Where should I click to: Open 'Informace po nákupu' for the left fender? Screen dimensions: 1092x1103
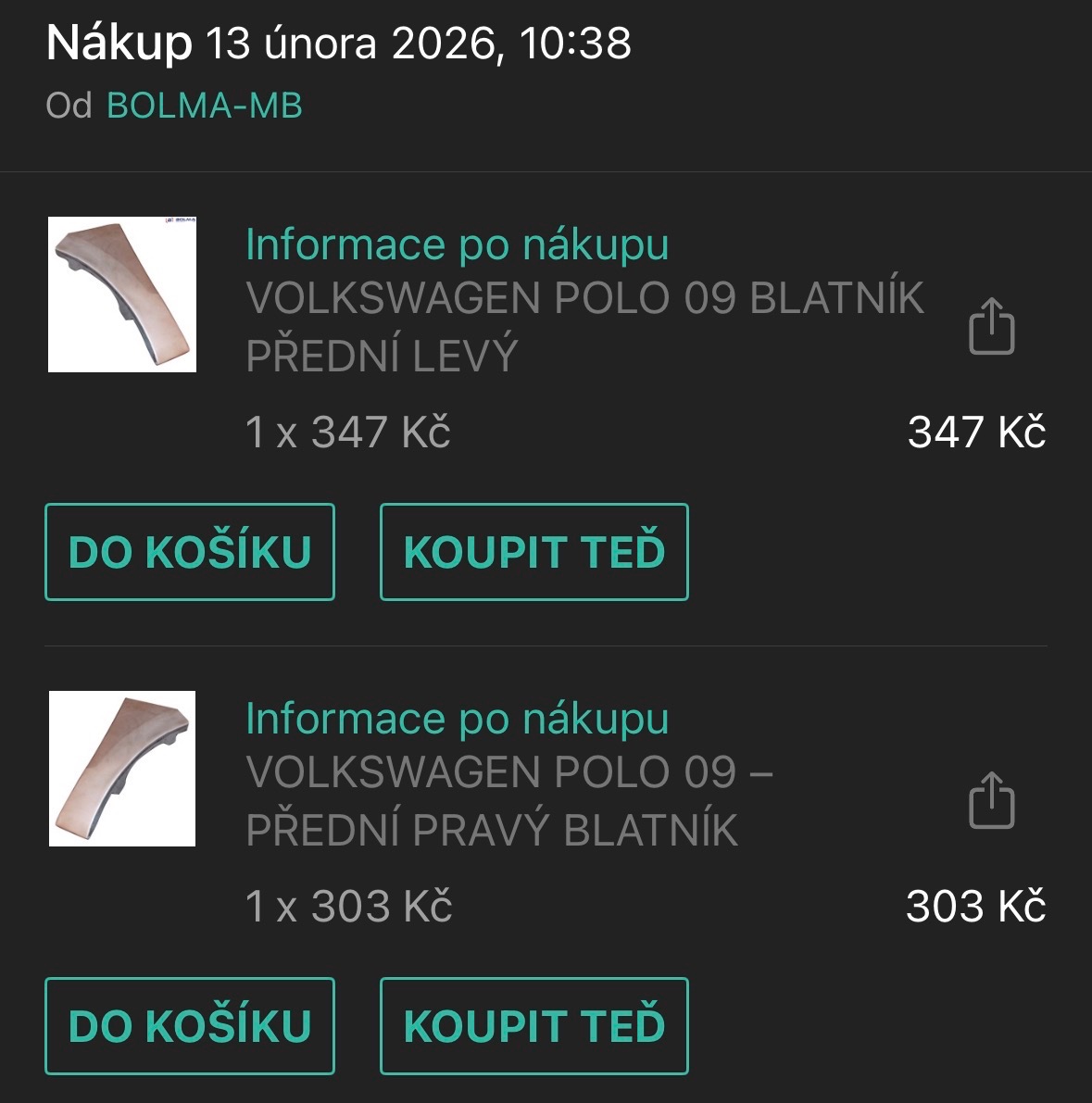(x=456, y=244)
